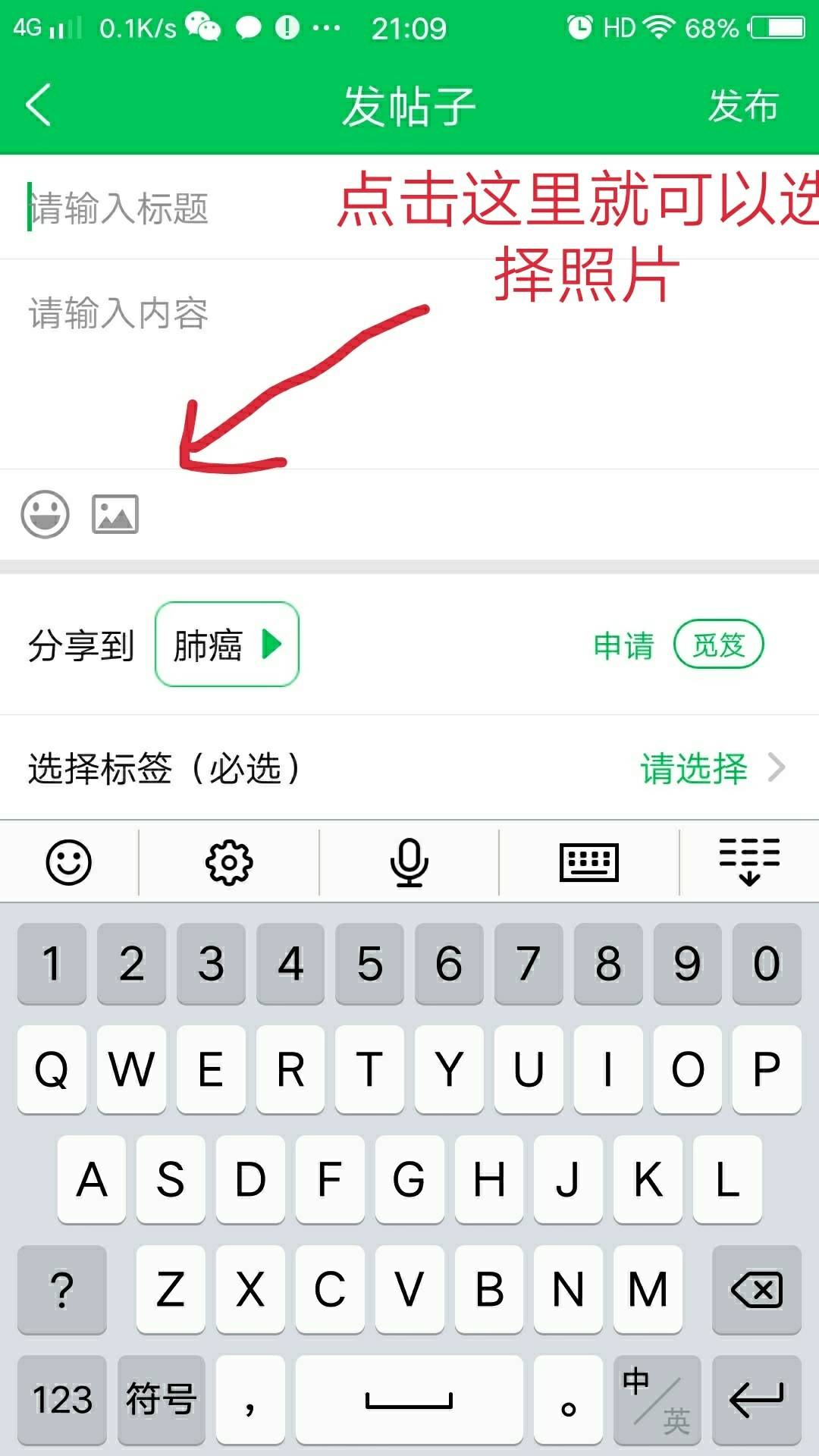This screenshot has width=819, height=1456.
Task: Focus the title field 请输入标题
Action: 167,208
